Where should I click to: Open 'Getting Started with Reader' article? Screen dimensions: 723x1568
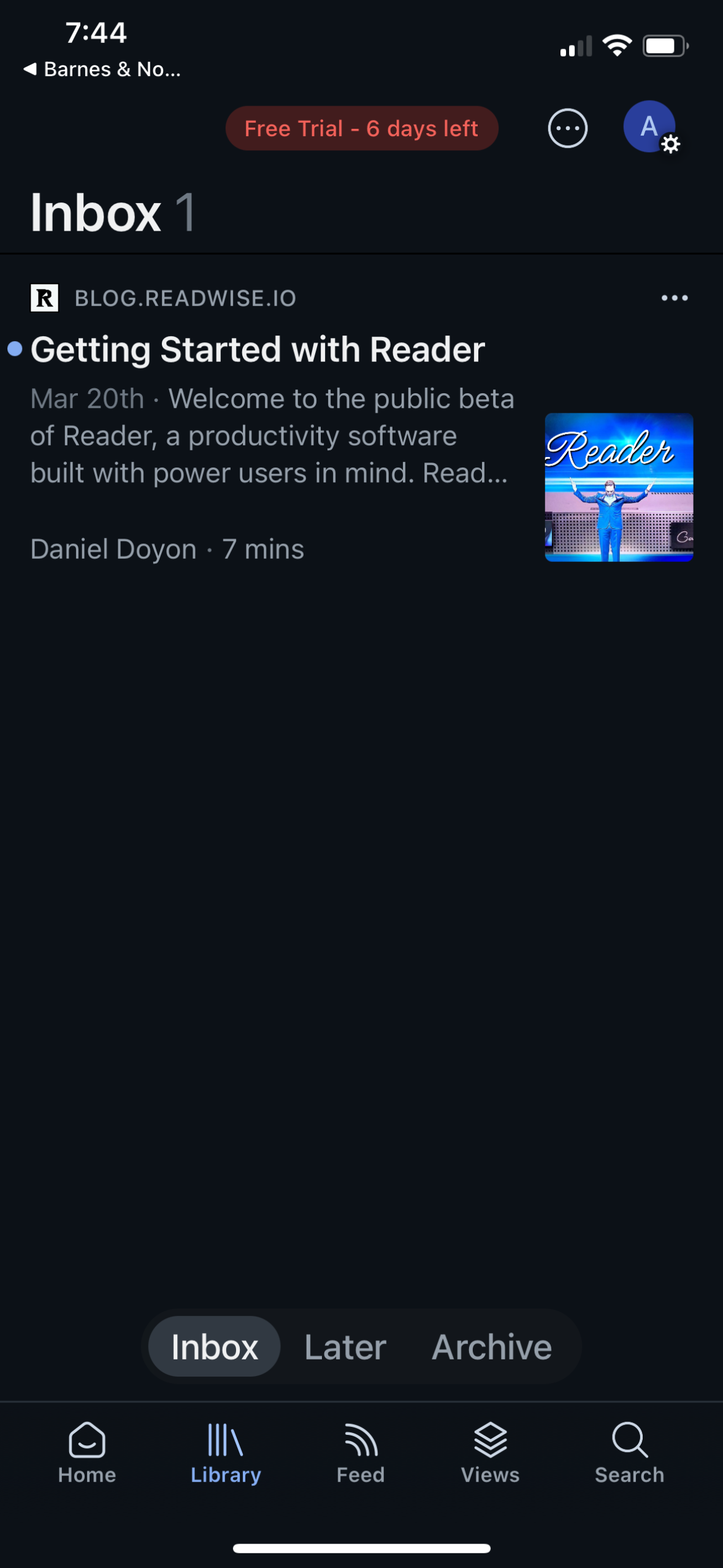click(258, 348)
